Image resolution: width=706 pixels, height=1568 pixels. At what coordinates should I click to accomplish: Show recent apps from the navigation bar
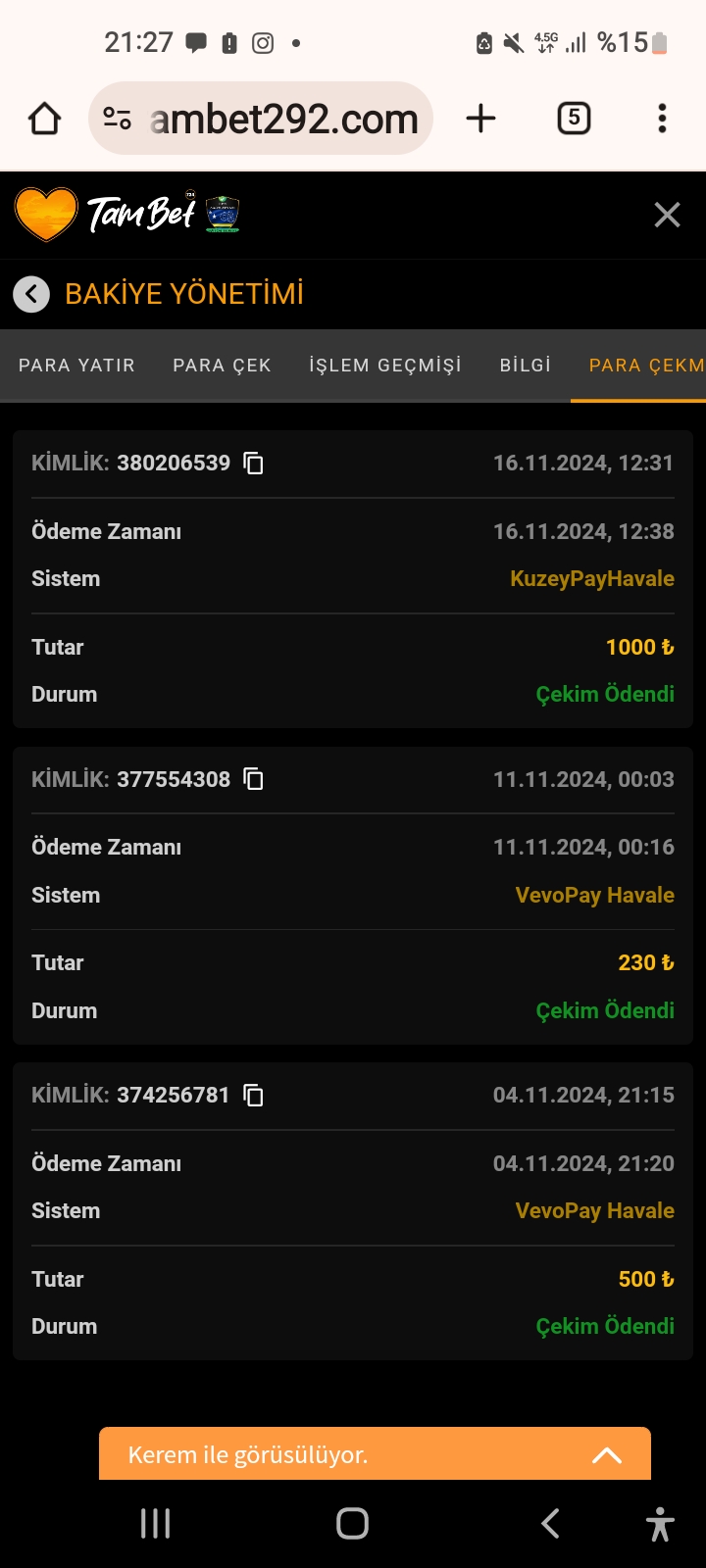pos(155,1523)
